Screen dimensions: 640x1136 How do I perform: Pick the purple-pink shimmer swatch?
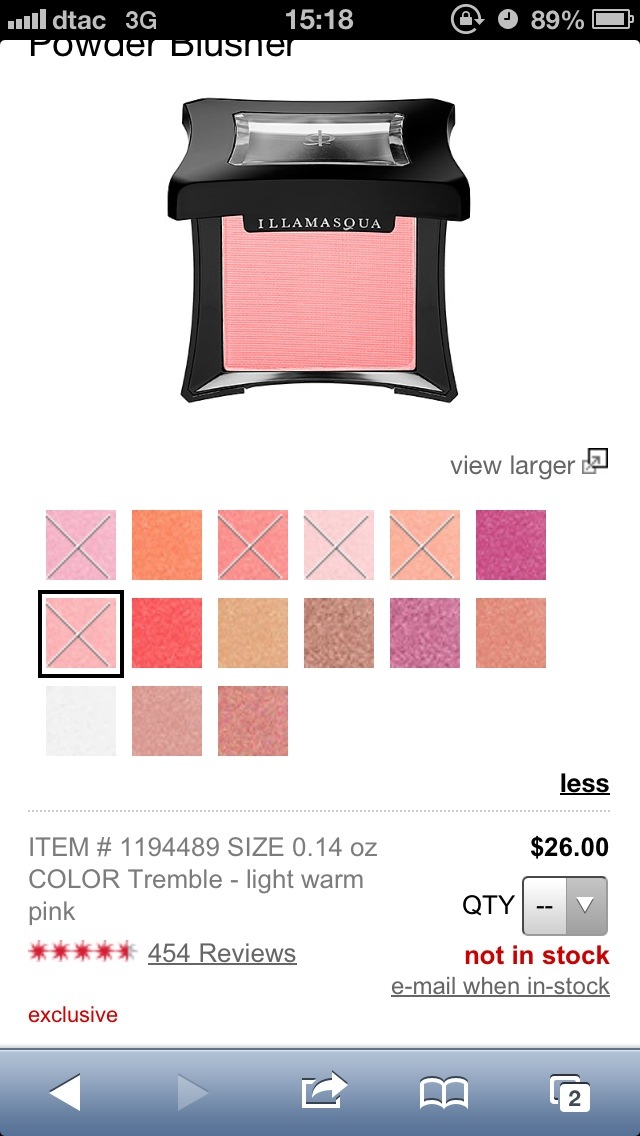point(425,633)
